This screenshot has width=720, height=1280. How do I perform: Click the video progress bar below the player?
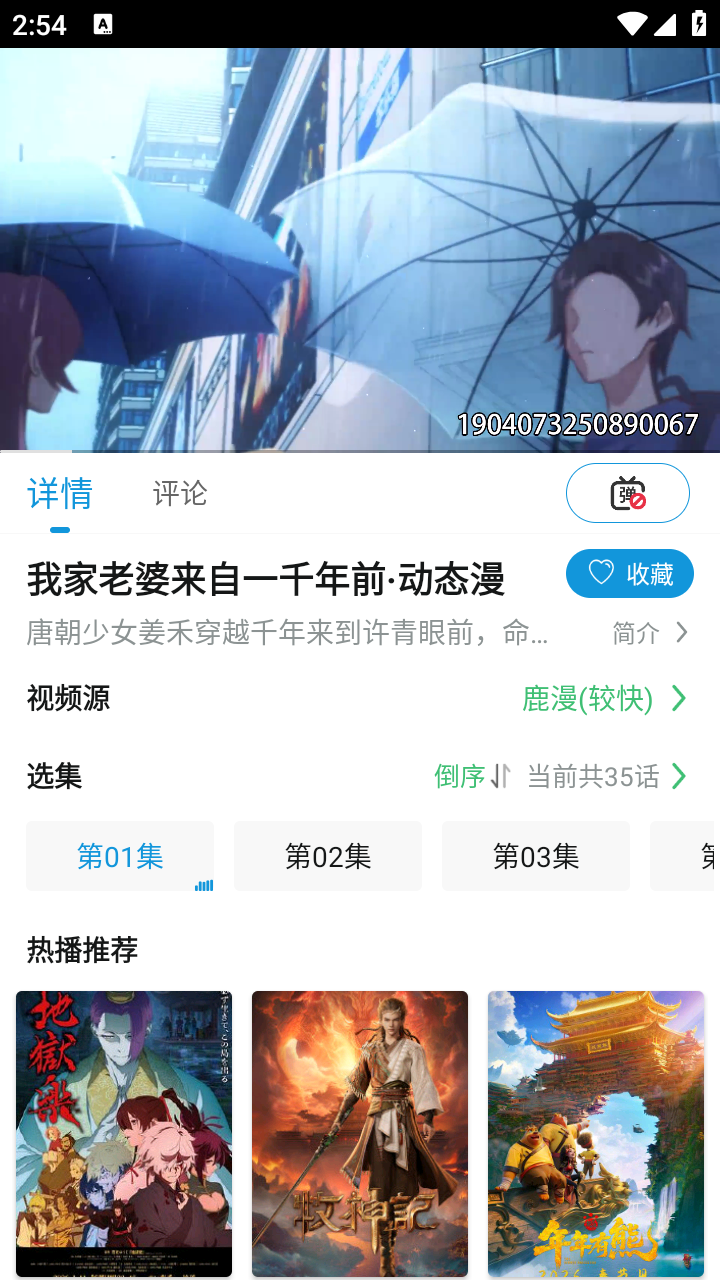pyautogui.click(x=360, y=449)
